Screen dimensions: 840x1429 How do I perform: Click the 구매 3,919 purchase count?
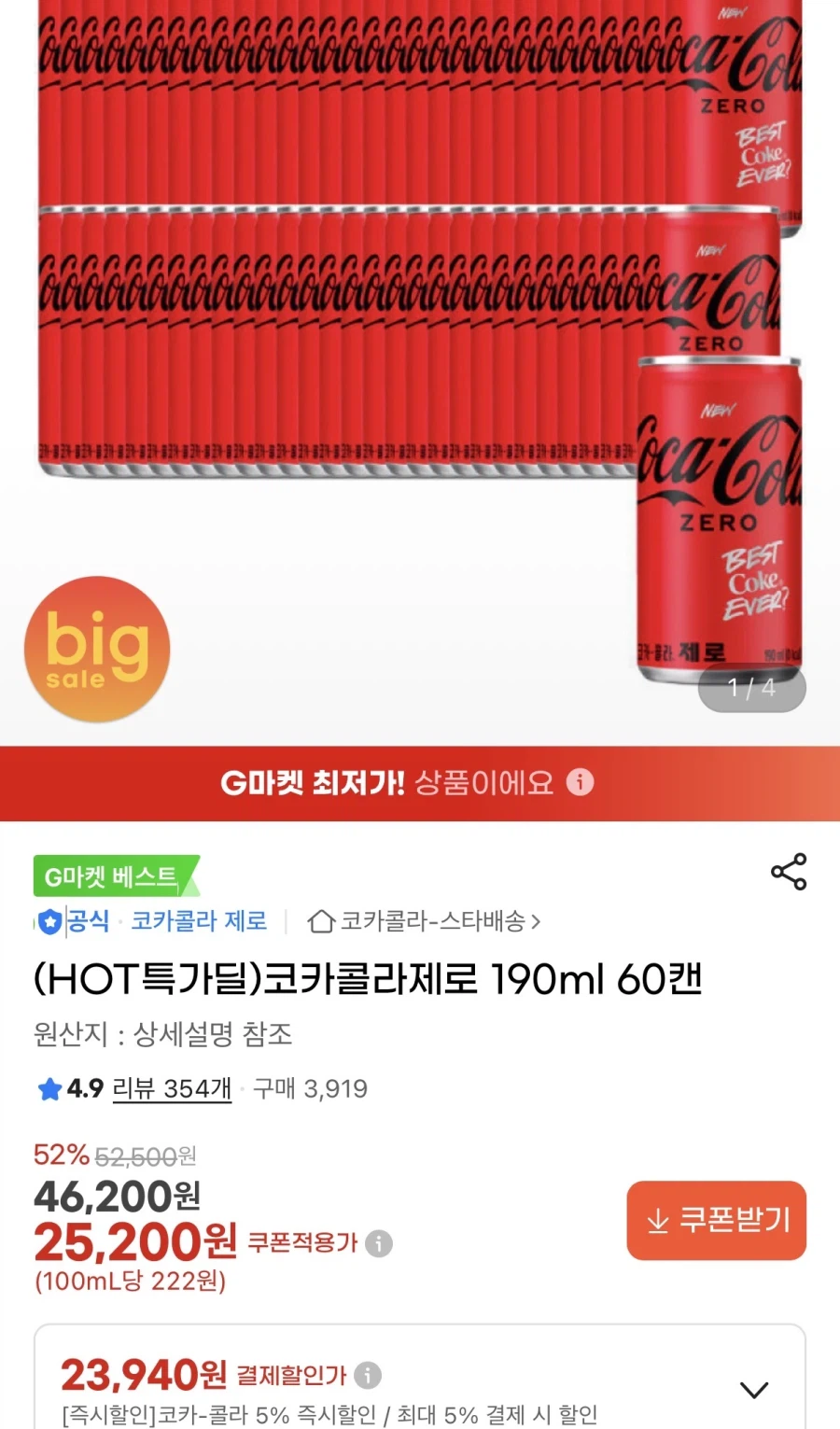point(309,1088)
